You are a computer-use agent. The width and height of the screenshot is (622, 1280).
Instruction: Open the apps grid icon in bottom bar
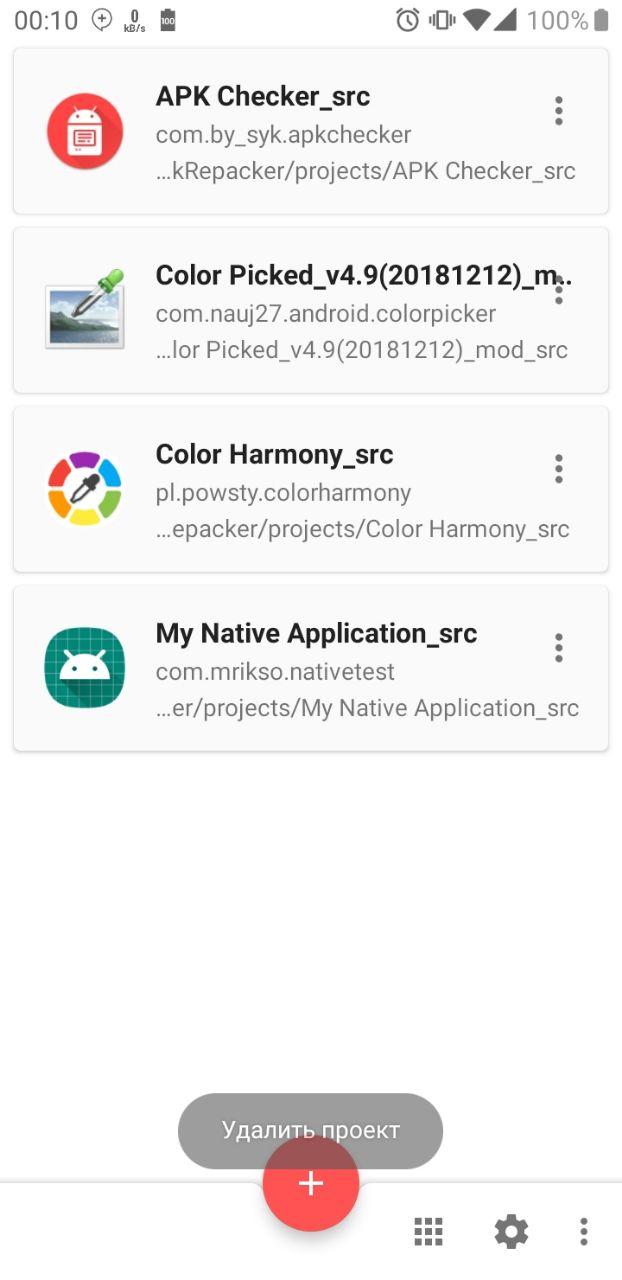coord(428,1231)
